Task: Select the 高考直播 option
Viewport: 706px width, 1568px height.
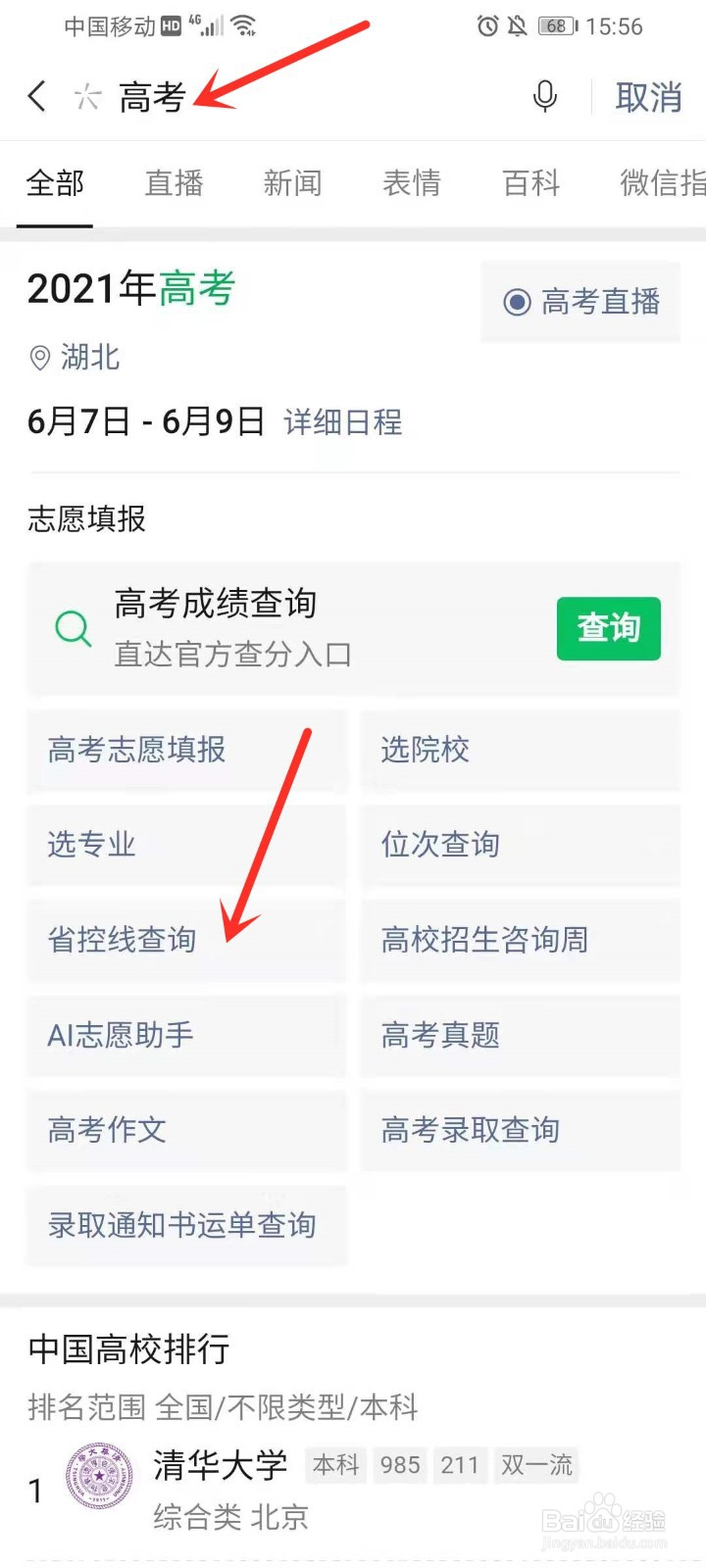Action: click(579, 302)
